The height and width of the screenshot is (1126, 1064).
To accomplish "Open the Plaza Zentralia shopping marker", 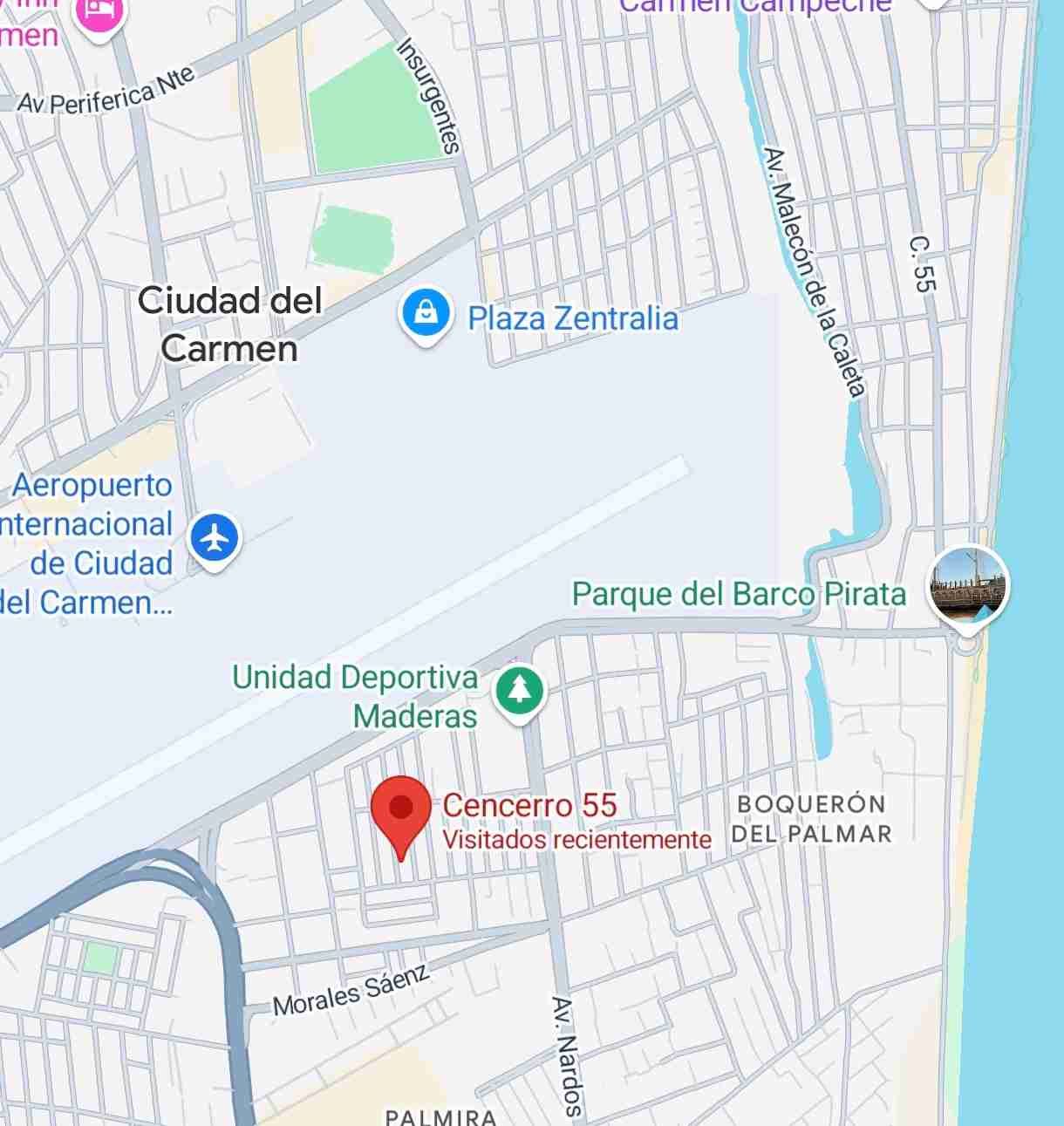I will [426, 314].
